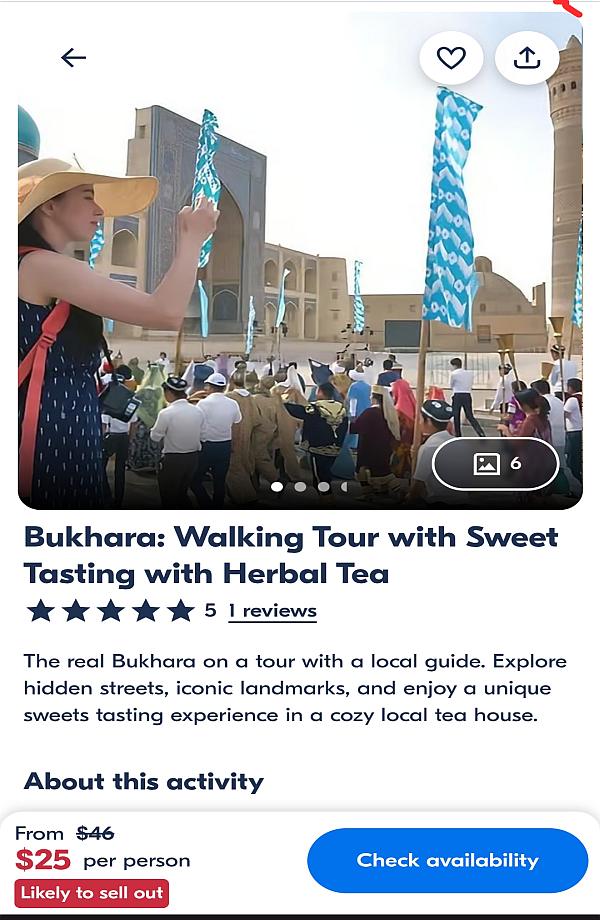Open the 1 reviews link

(272, 610)
